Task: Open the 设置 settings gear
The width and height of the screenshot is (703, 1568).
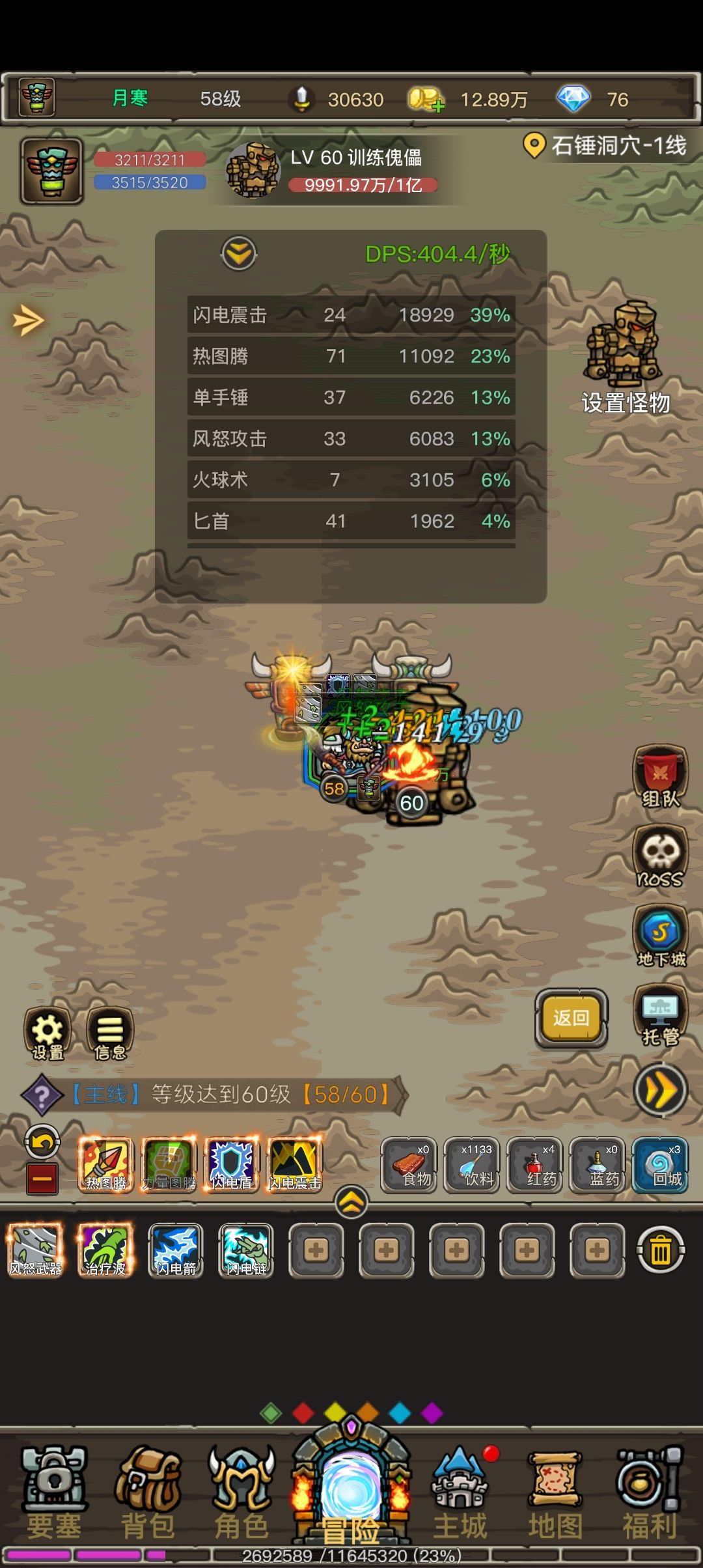Action: tap(46, 1029)
